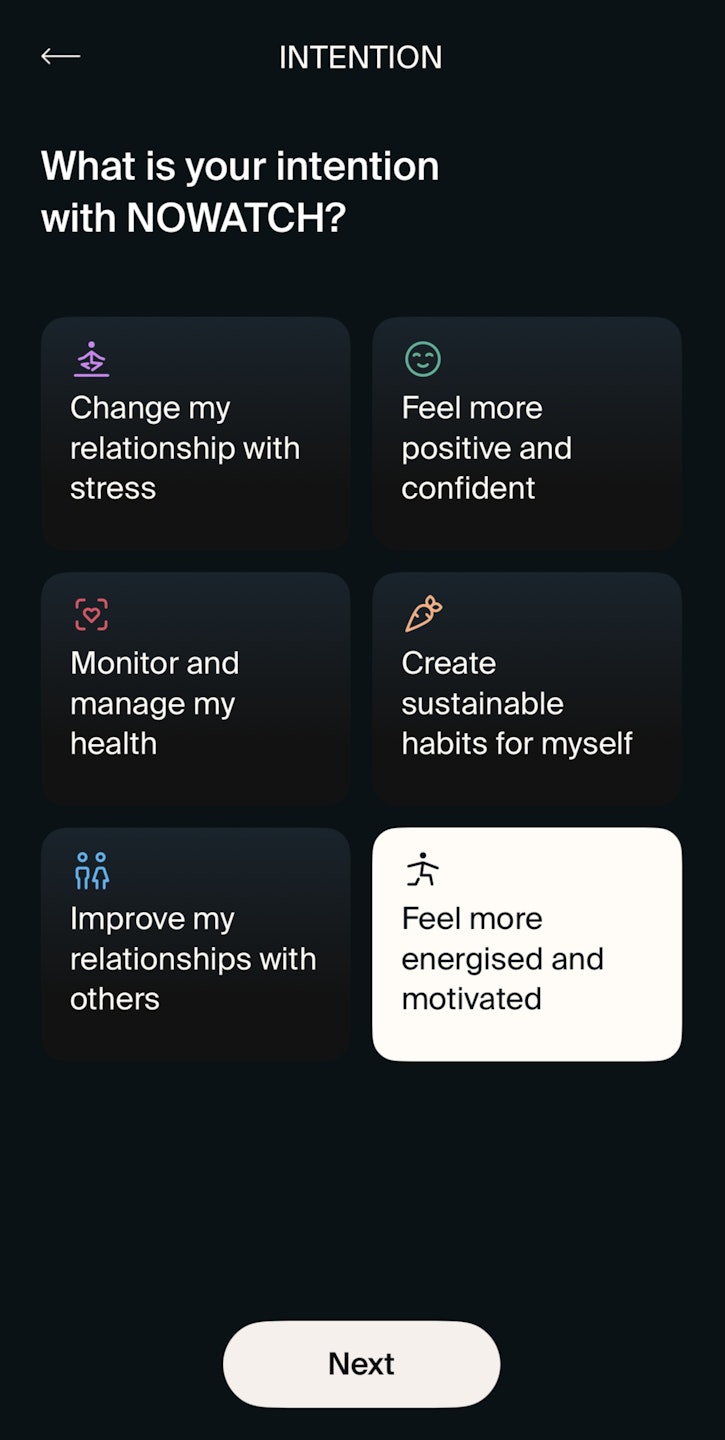Tap the Next button
Image resolution: width=725 pixels, height=1440 pixels.
click(361, 1364)
